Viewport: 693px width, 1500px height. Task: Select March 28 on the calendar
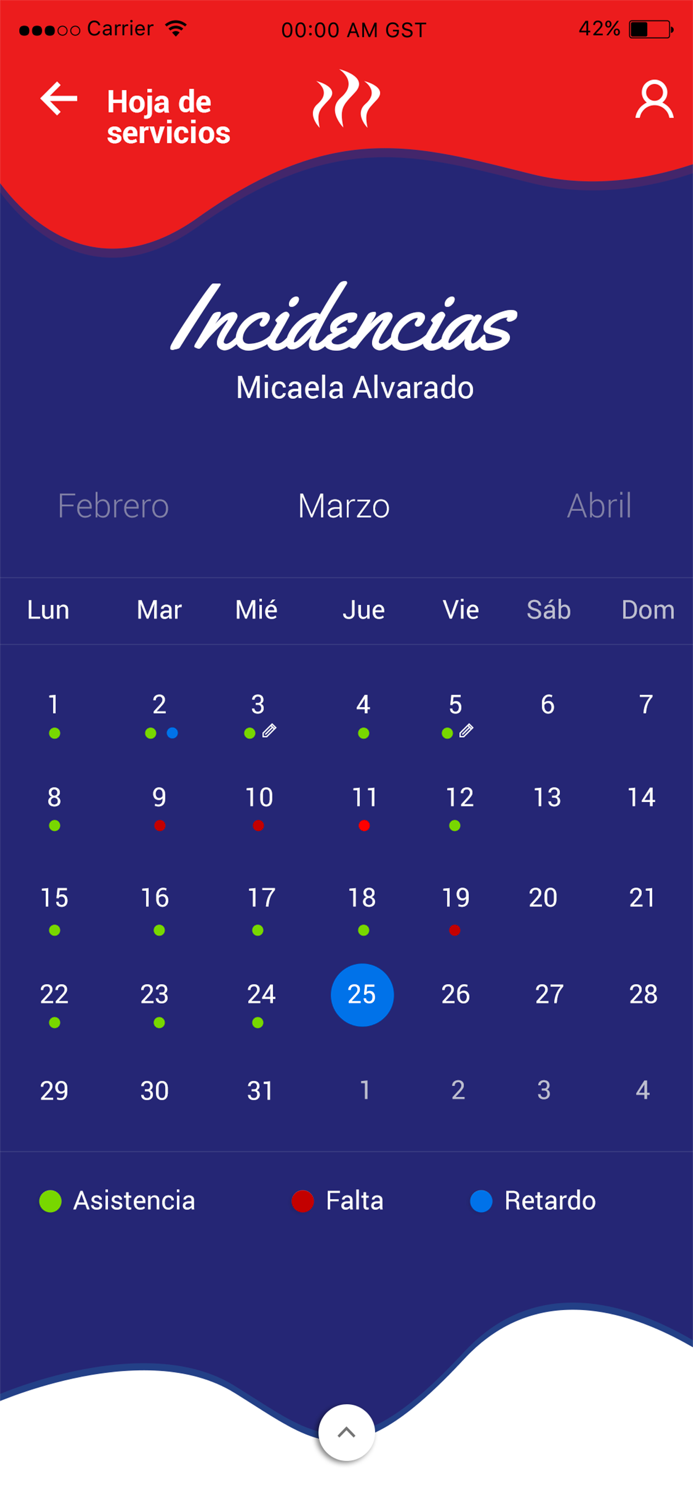(643, 994)
